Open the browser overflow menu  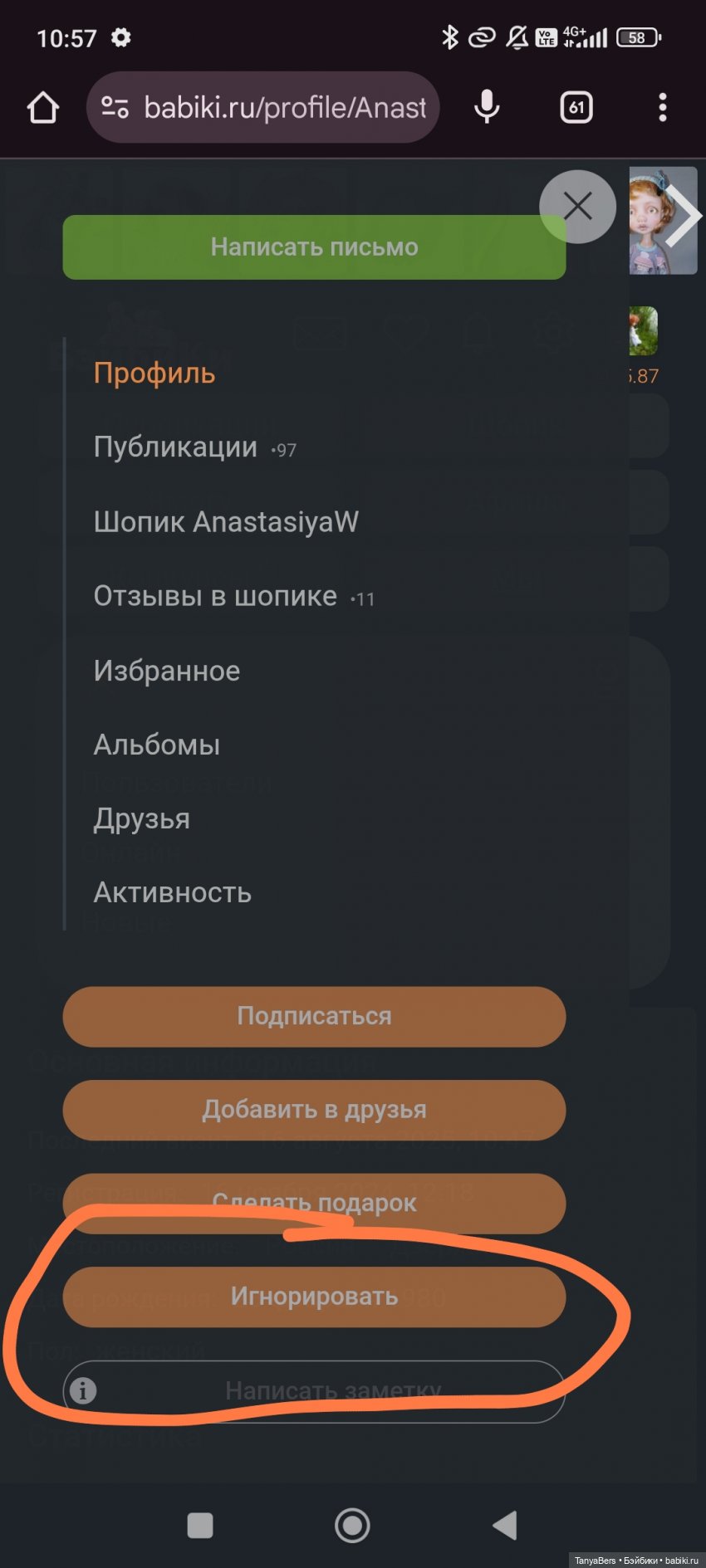662,107
